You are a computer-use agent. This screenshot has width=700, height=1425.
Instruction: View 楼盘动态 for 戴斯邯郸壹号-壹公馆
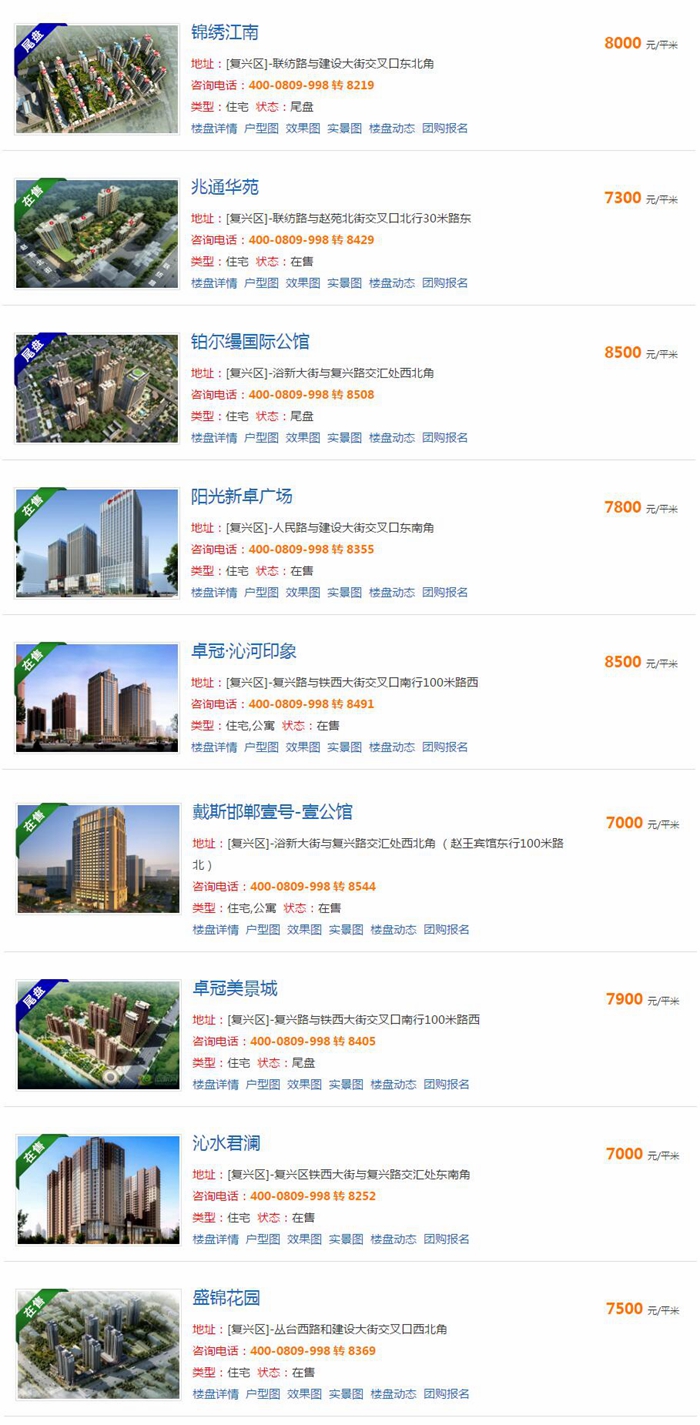tap(394, 930)
